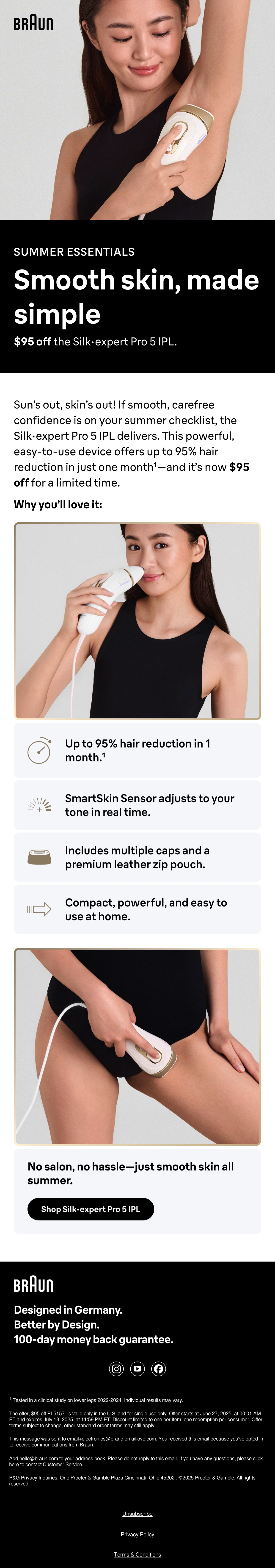This screenshot has height=1568, width=275.
Task: Open Braun's Instagram page
Action: point(116,1368)
